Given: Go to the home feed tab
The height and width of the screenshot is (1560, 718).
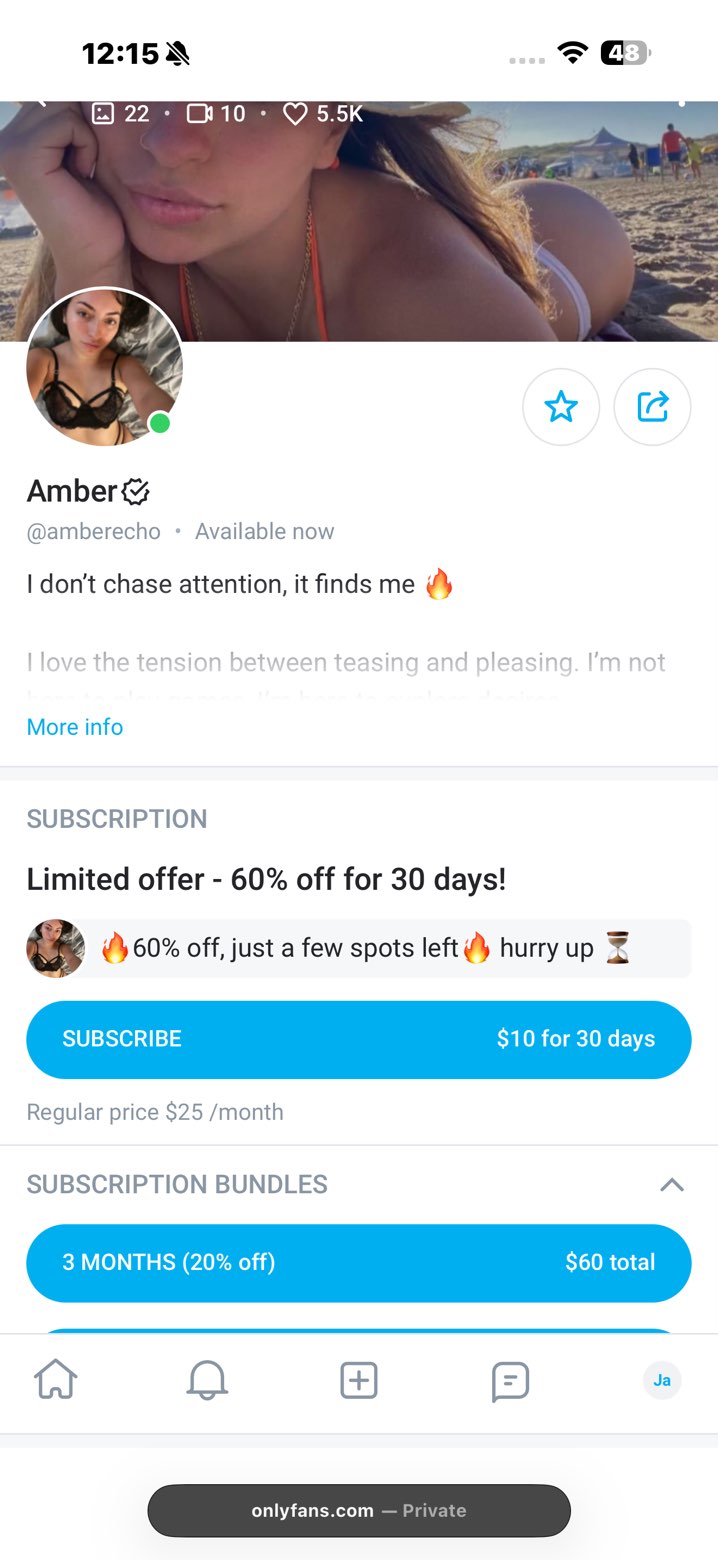Looking at the screenshot, I should pyautogui.click(x=56, y=1381).
